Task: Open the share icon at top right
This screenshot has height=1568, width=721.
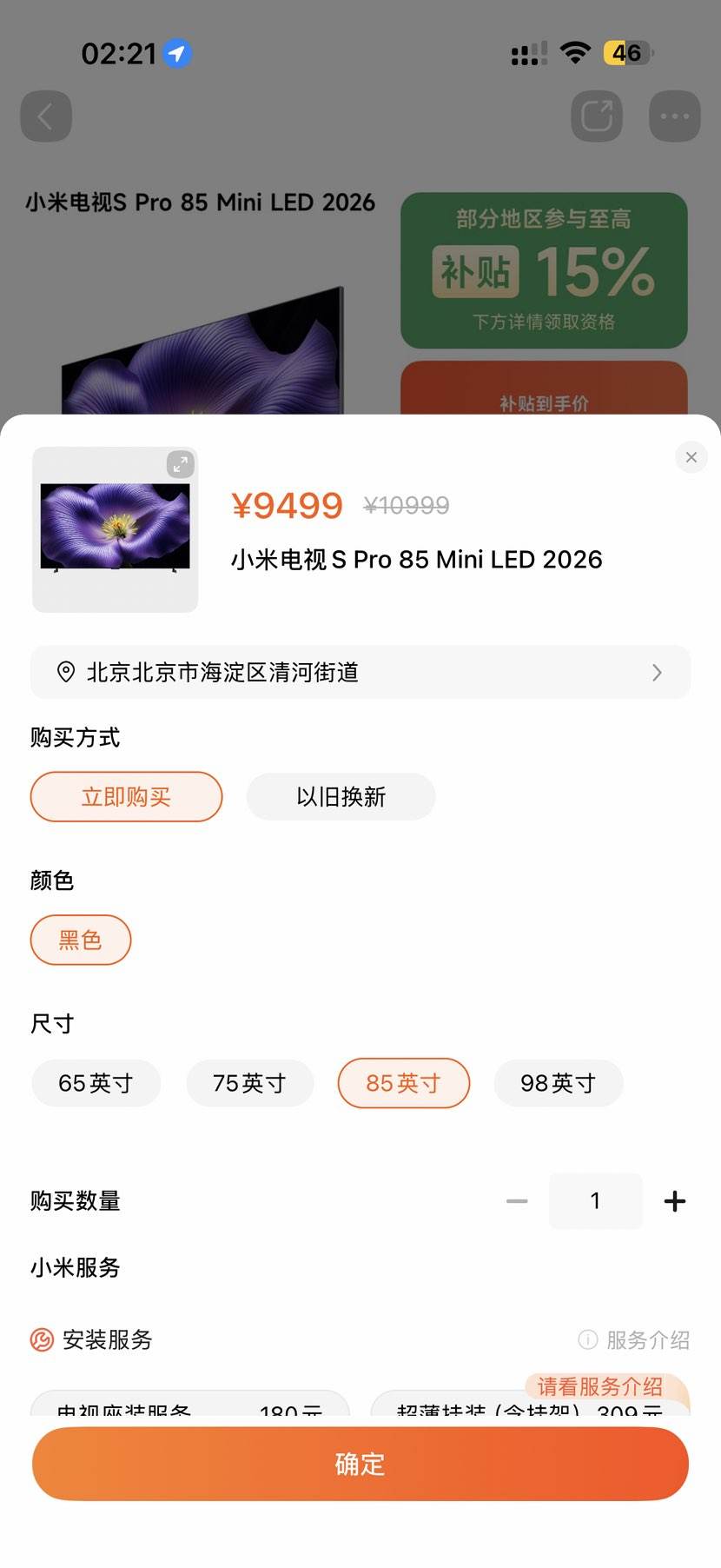Action: pos(596,116)
